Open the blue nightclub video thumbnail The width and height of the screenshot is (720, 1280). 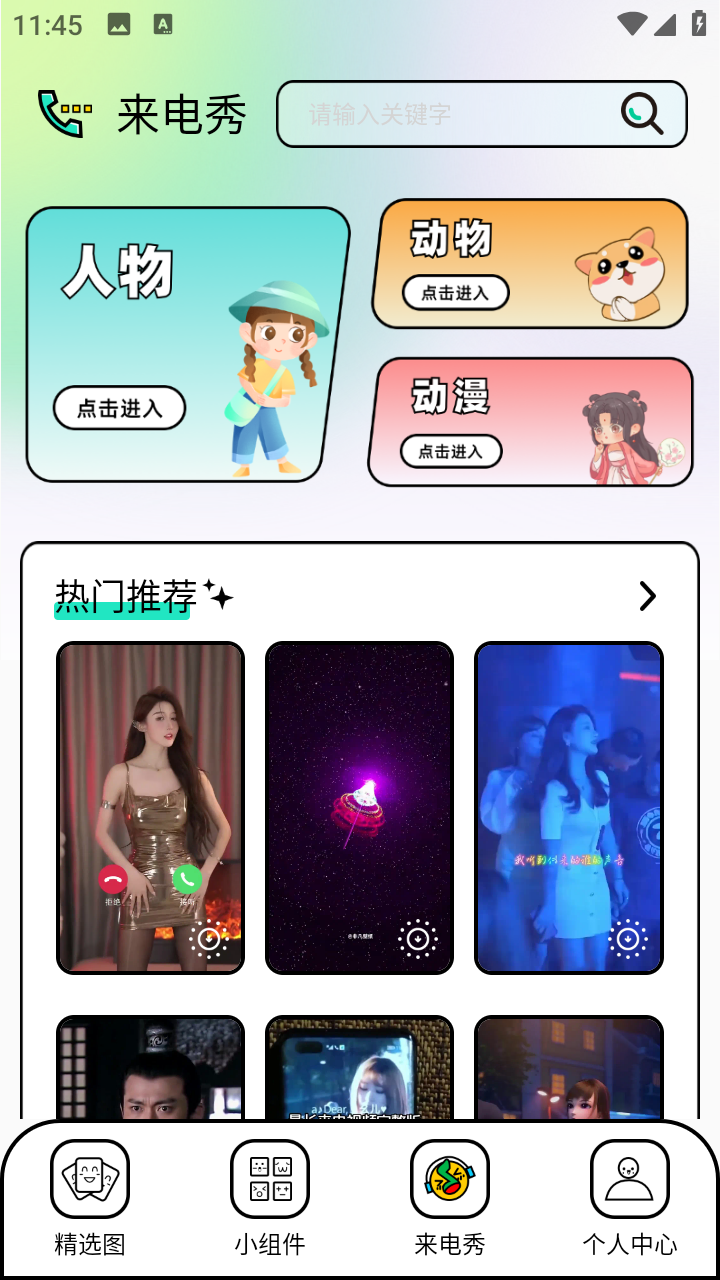tap(568, 780)
